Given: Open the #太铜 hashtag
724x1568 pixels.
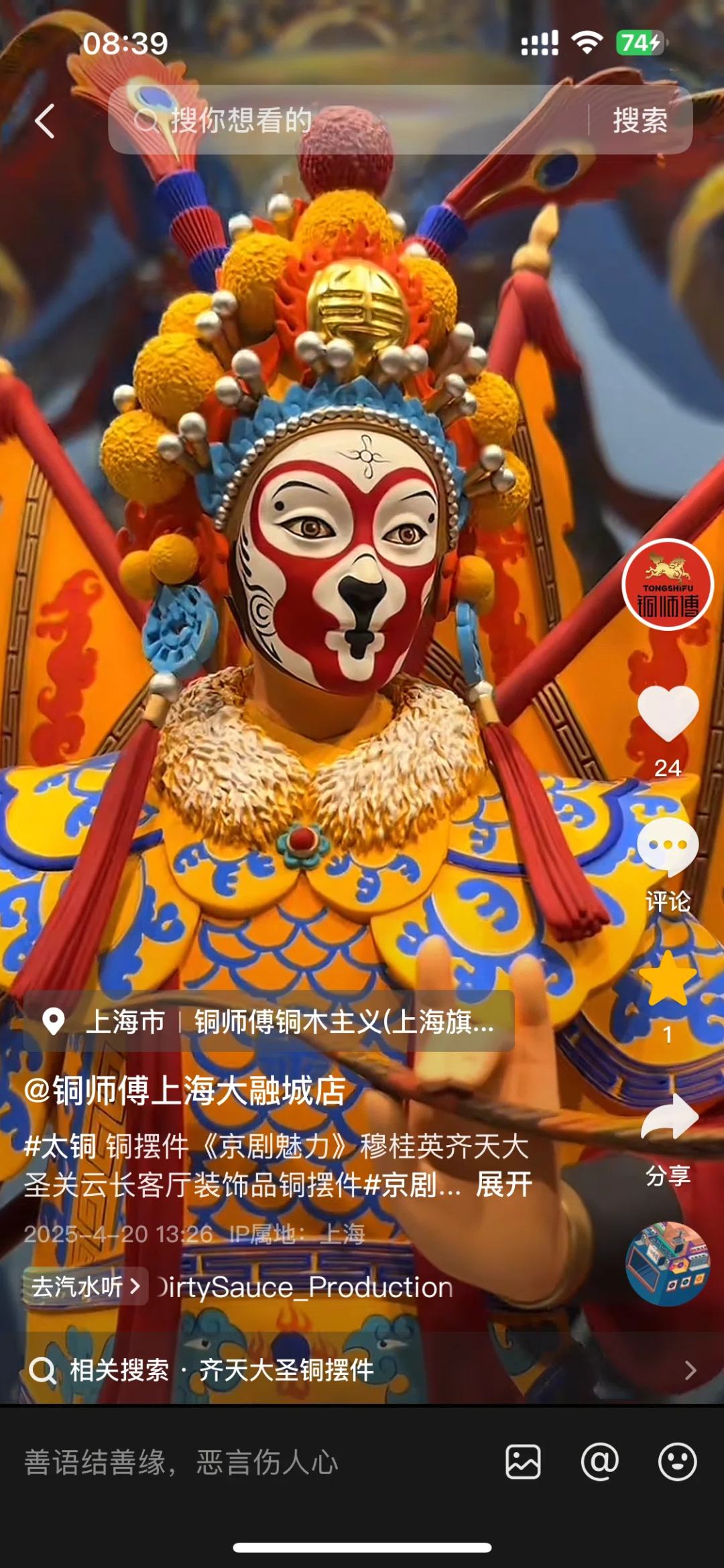Looking at the screenshot, I should click(x=60, y=1147).
